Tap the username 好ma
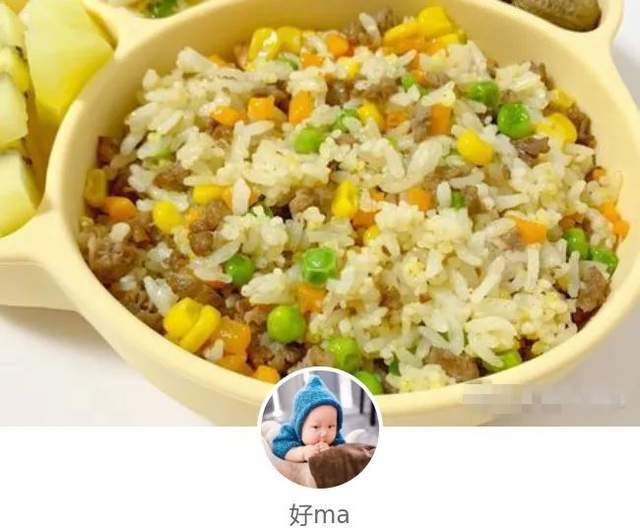640x530 pixels. [320, 515]
